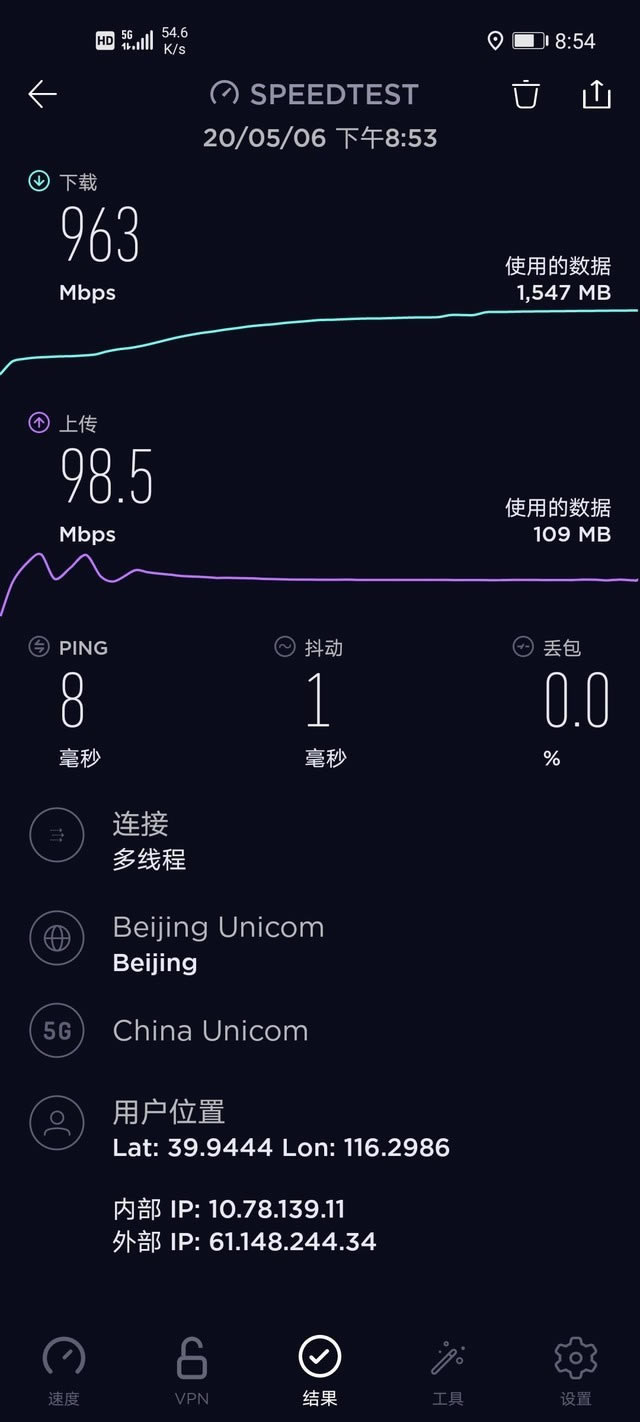Image resolution: width=640 pixels, height=1422 pixels.
Task: Open the VPN tab
Action: (192, 1370)
